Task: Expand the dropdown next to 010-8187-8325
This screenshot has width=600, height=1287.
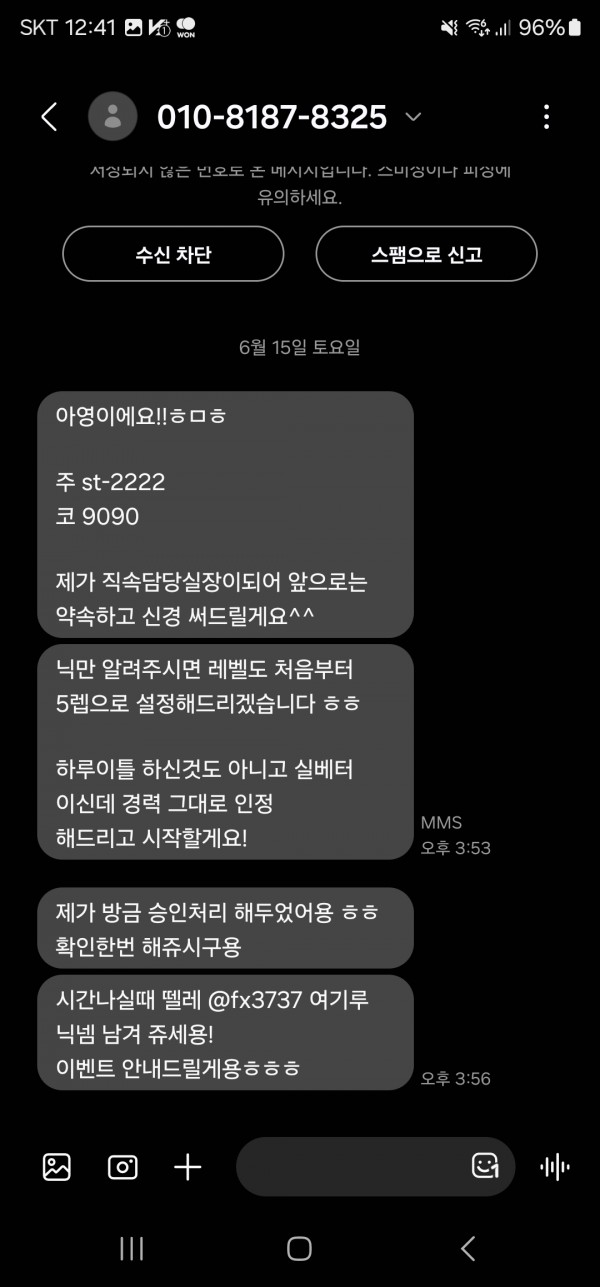Action: [413, 117]
